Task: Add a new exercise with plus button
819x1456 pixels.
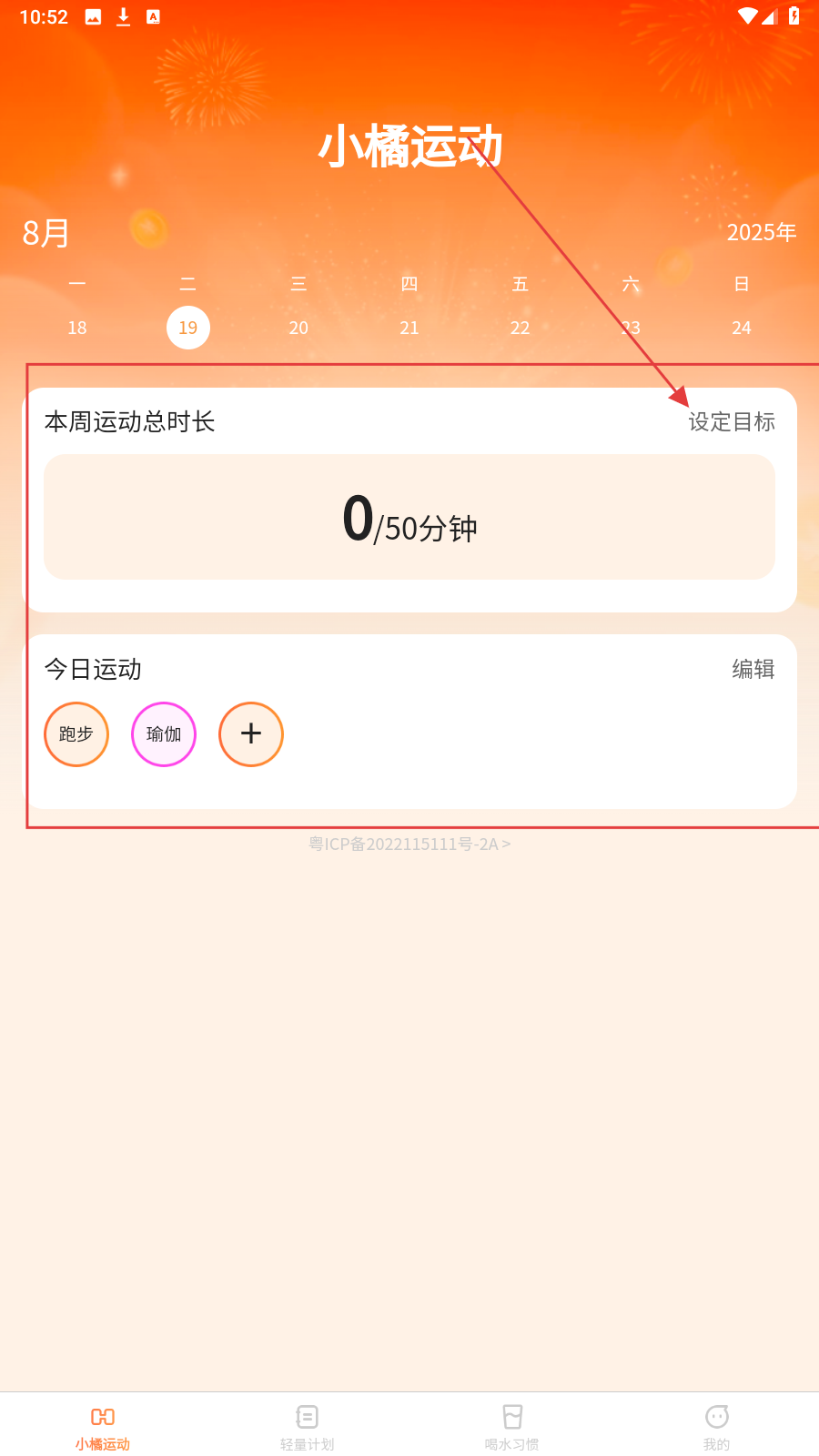Action: tap(251, 734)
